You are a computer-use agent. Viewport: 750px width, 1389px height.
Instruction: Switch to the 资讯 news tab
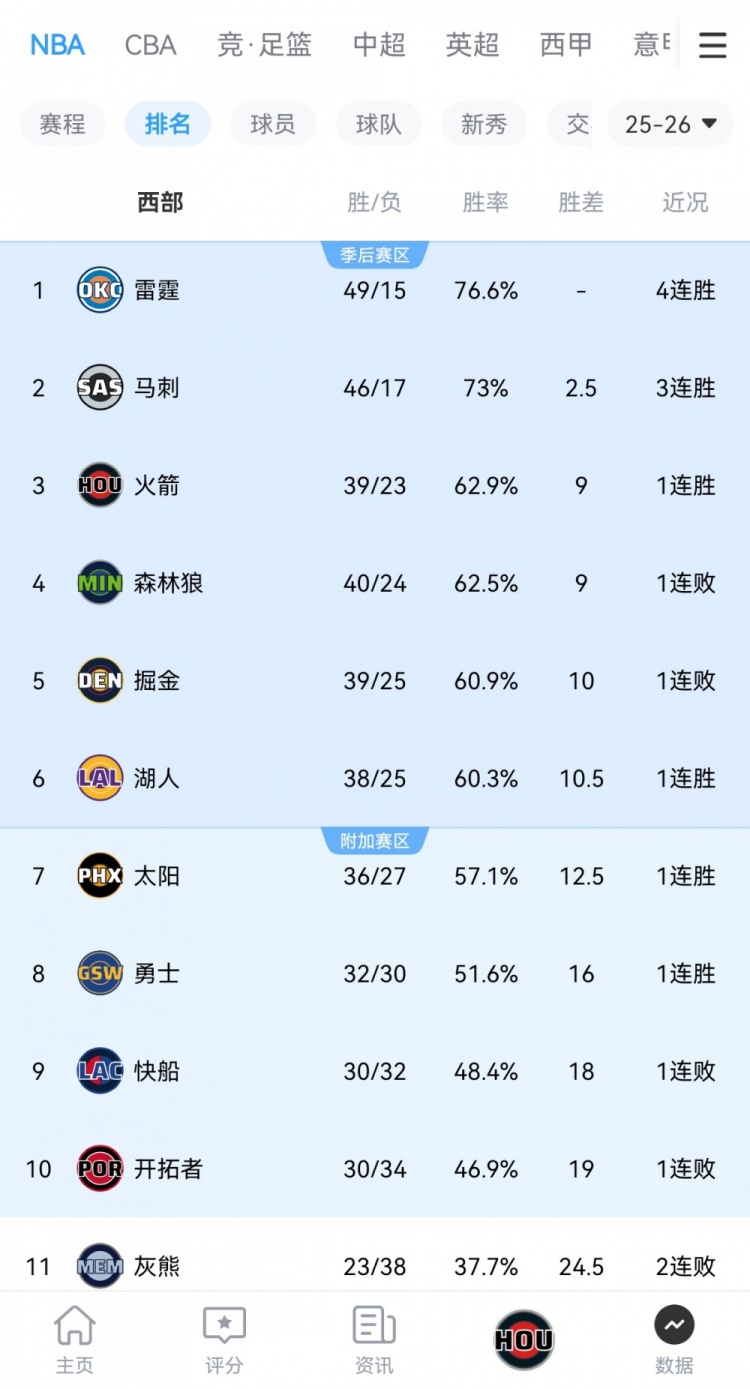pyautogui.click(x=374, y=1340)
